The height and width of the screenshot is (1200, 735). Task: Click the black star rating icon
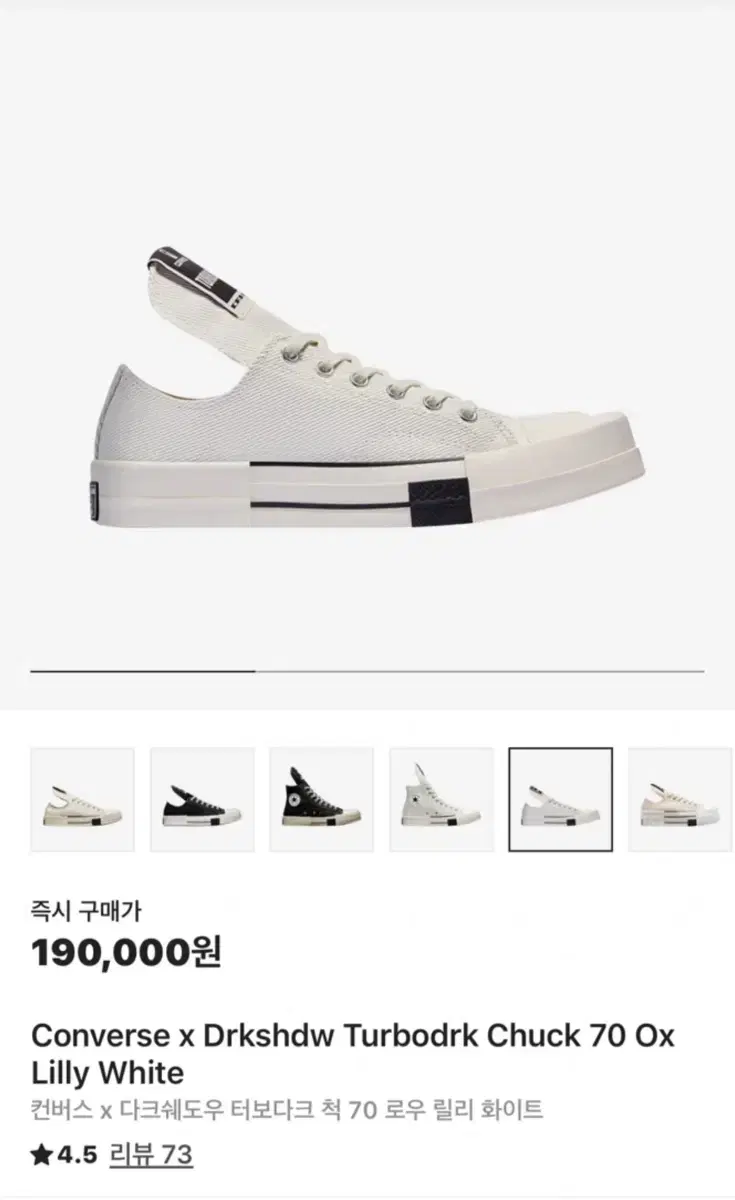click(x=40, y=1153)
